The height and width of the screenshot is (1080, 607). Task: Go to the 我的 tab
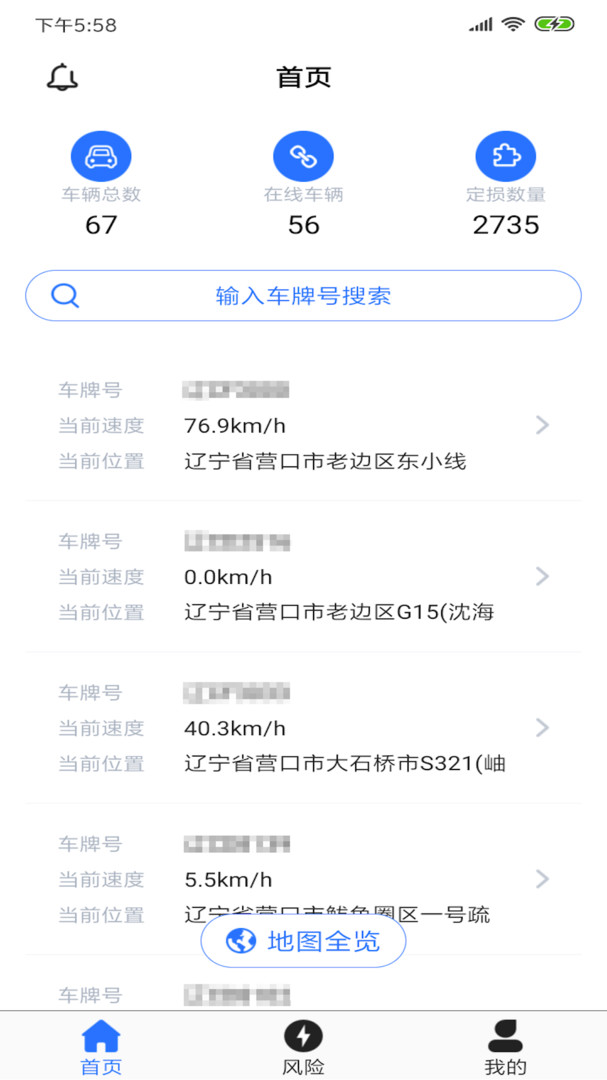click(505, 1047)
